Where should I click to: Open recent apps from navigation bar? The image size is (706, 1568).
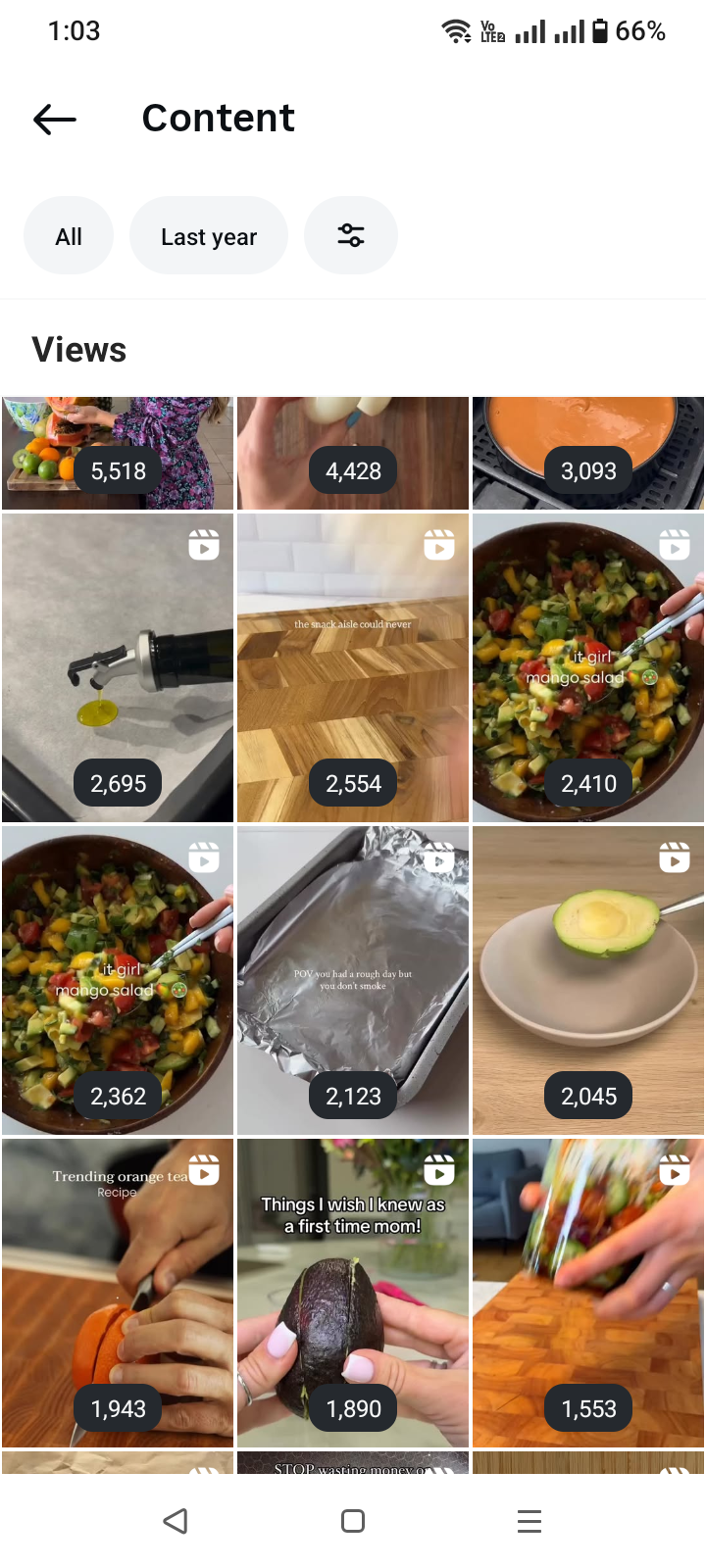529,1521
